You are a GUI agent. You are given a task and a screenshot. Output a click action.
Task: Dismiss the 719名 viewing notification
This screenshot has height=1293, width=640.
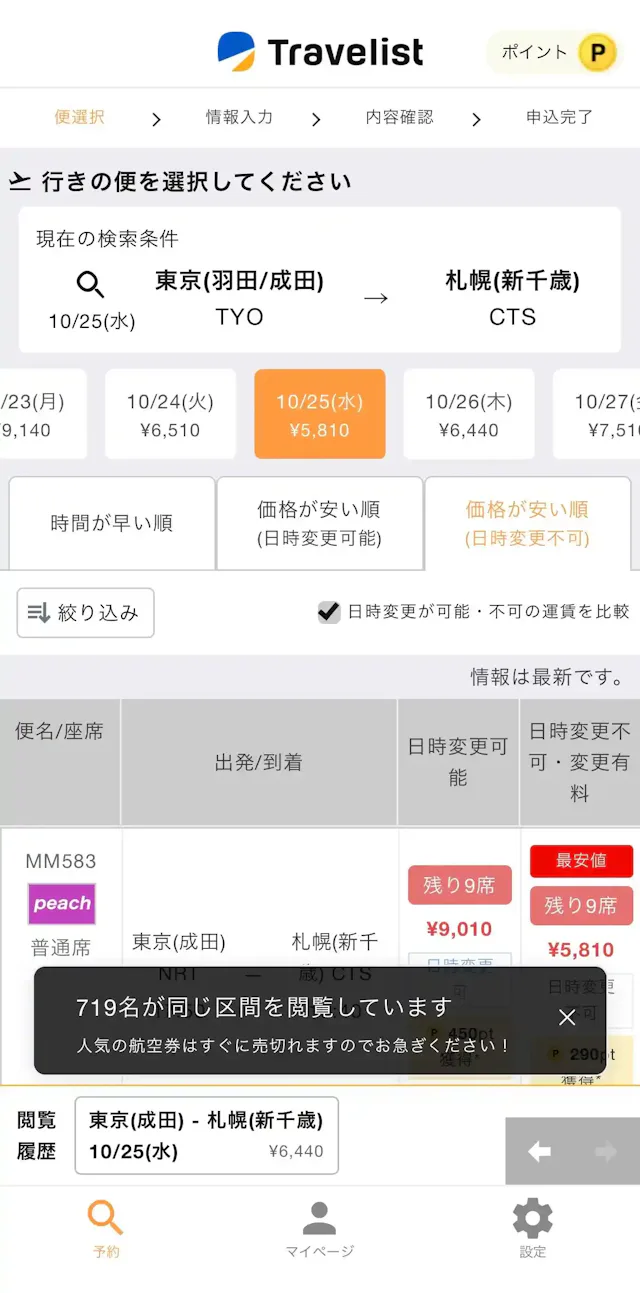point(567,1017)
